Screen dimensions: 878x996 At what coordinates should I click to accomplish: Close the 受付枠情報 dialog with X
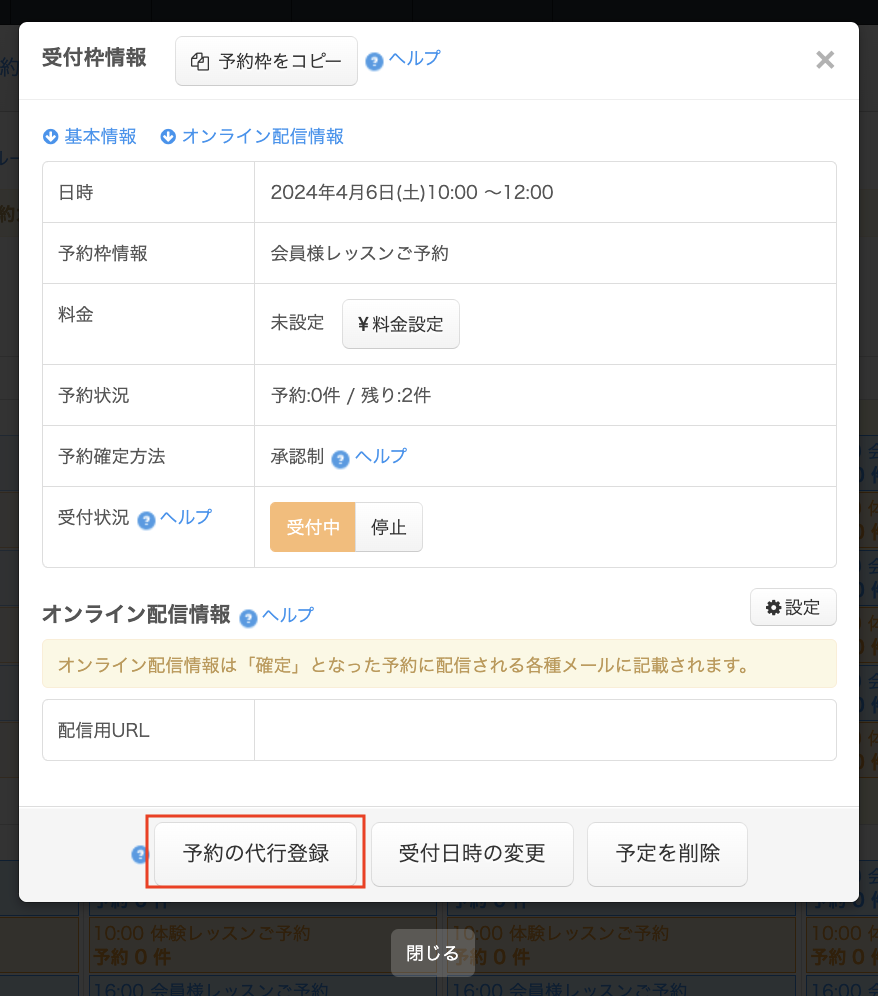(x=824, y=60)
